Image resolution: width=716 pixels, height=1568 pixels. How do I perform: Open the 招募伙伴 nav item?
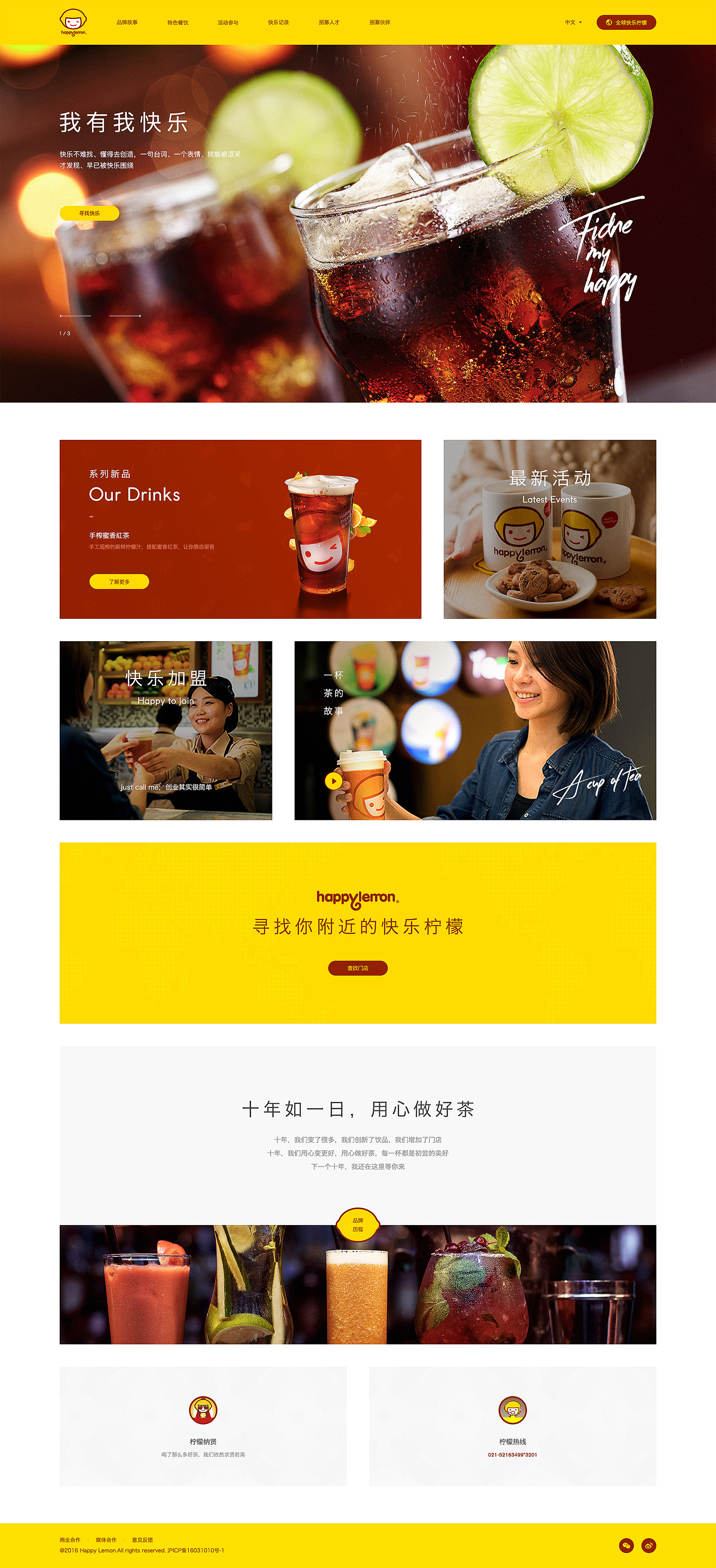tap(379, 22)
